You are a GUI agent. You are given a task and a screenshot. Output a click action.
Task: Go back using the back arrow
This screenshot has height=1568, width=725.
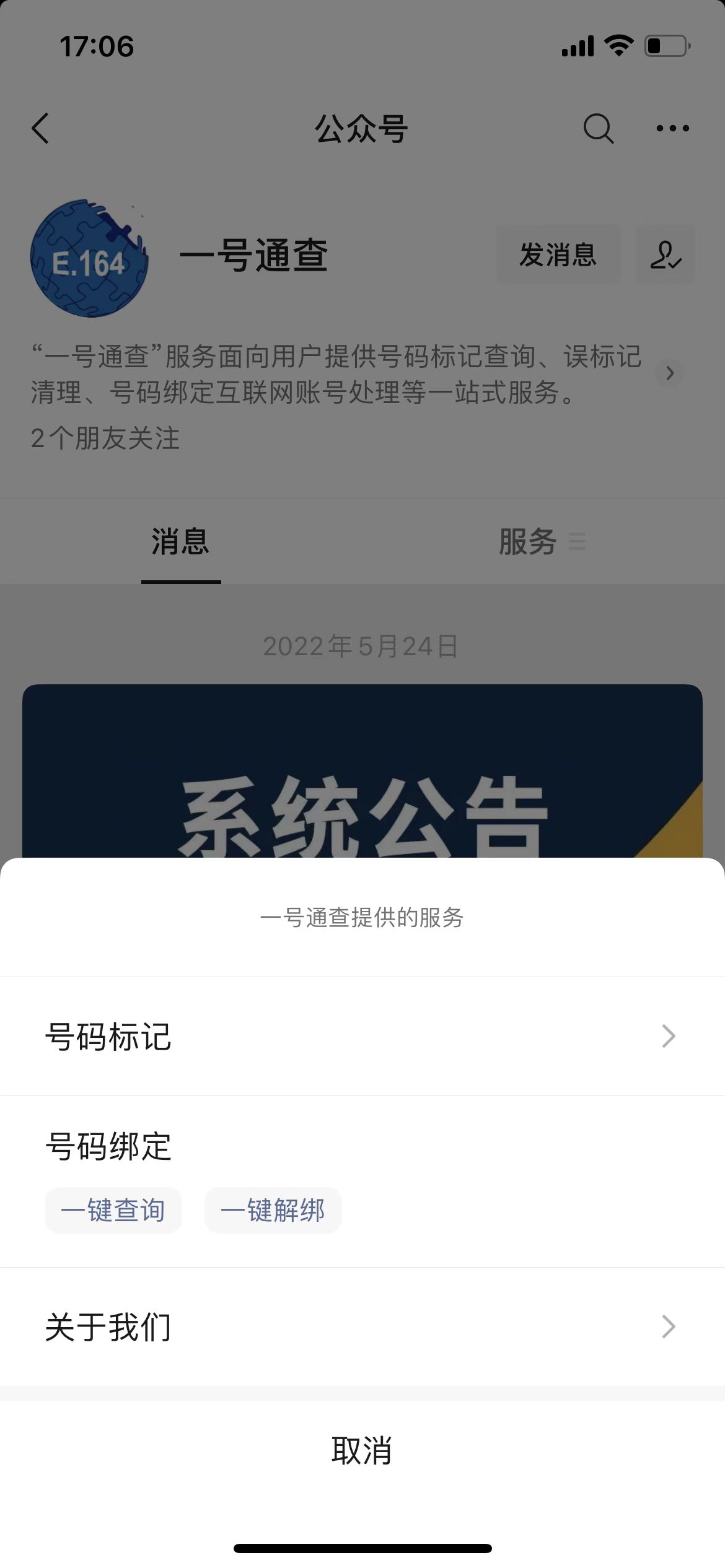[40, 129]
